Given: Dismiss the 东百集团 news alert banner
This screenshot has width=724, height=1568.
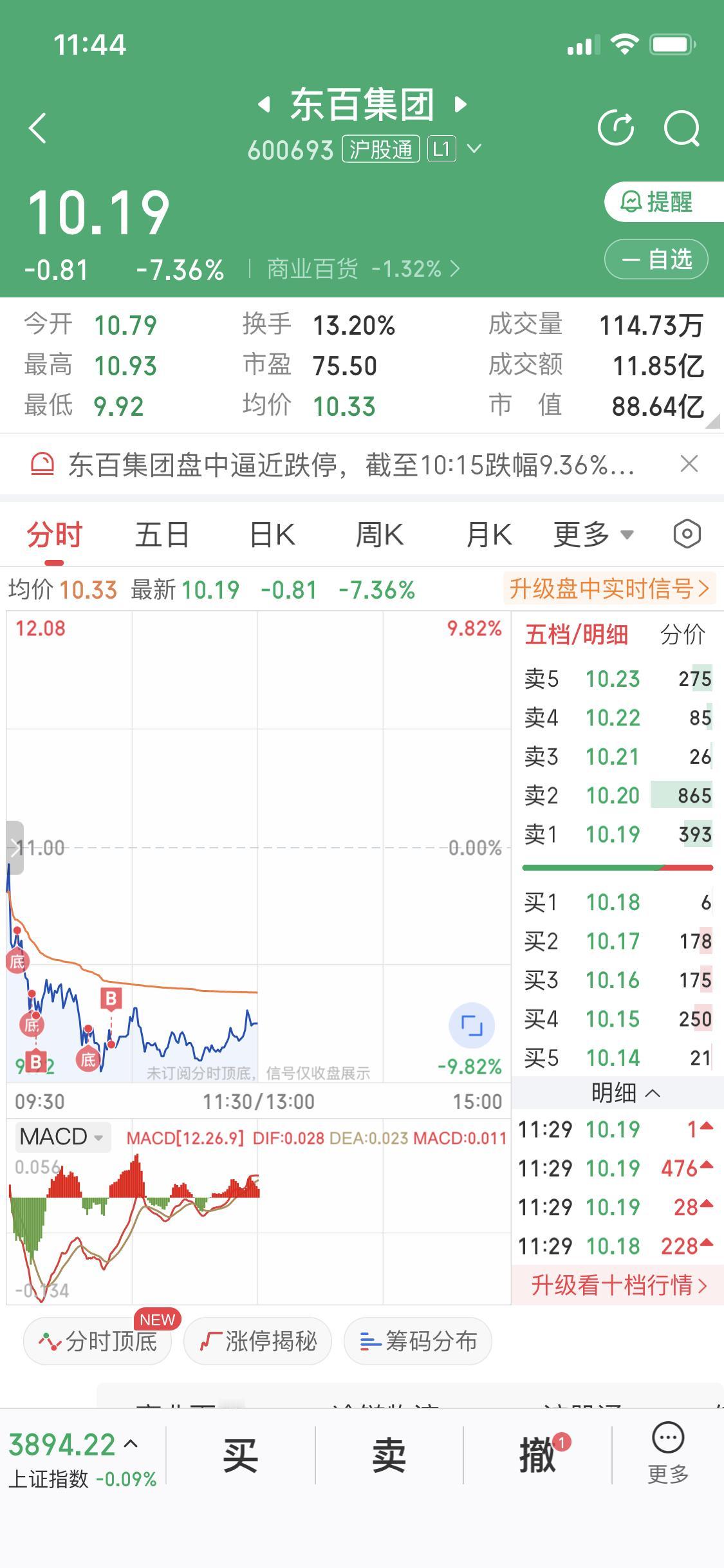Looking at the screenshot, I should (x=689, y=463).
